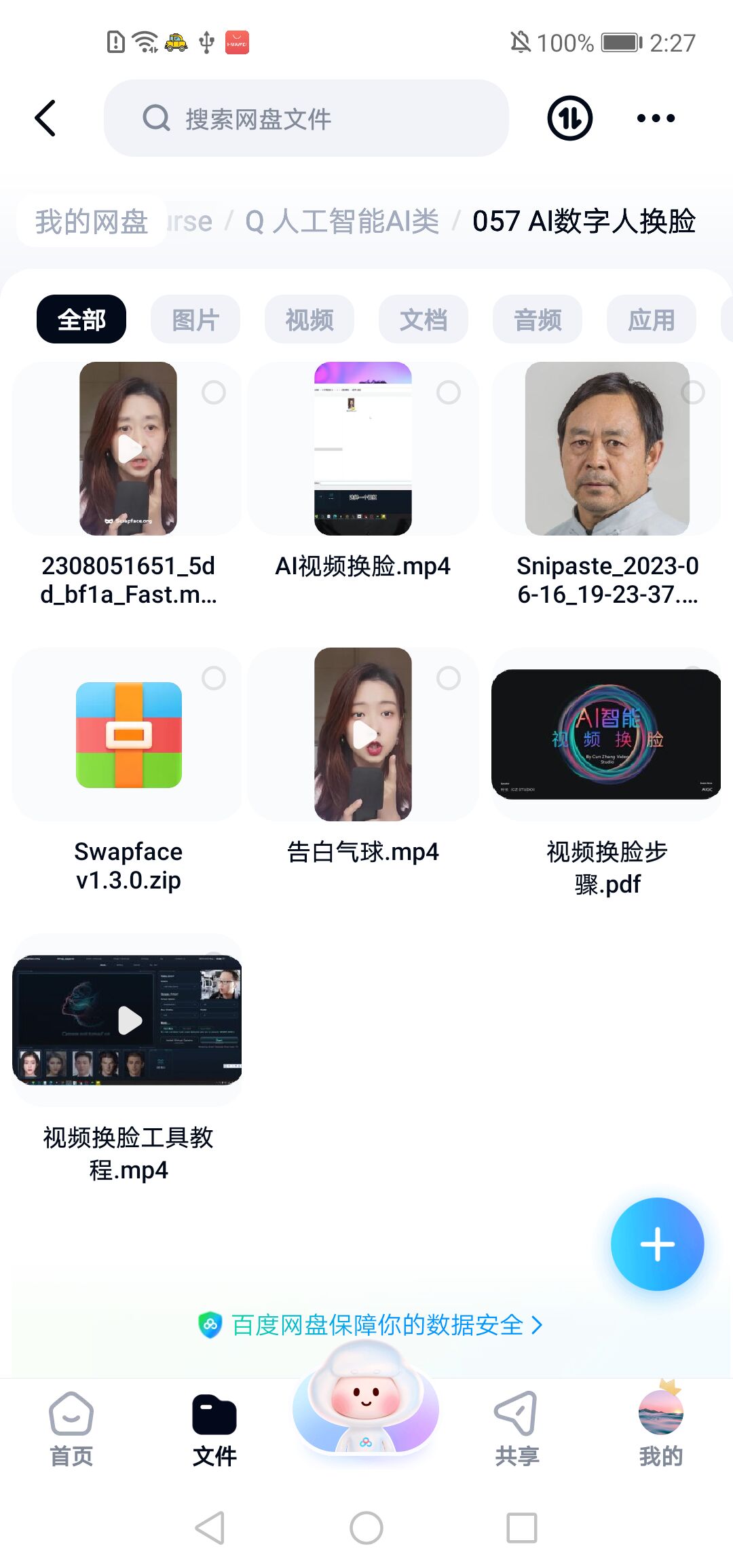Filter files by 视频
The image size is (733, 1568).
coord(309,320)
